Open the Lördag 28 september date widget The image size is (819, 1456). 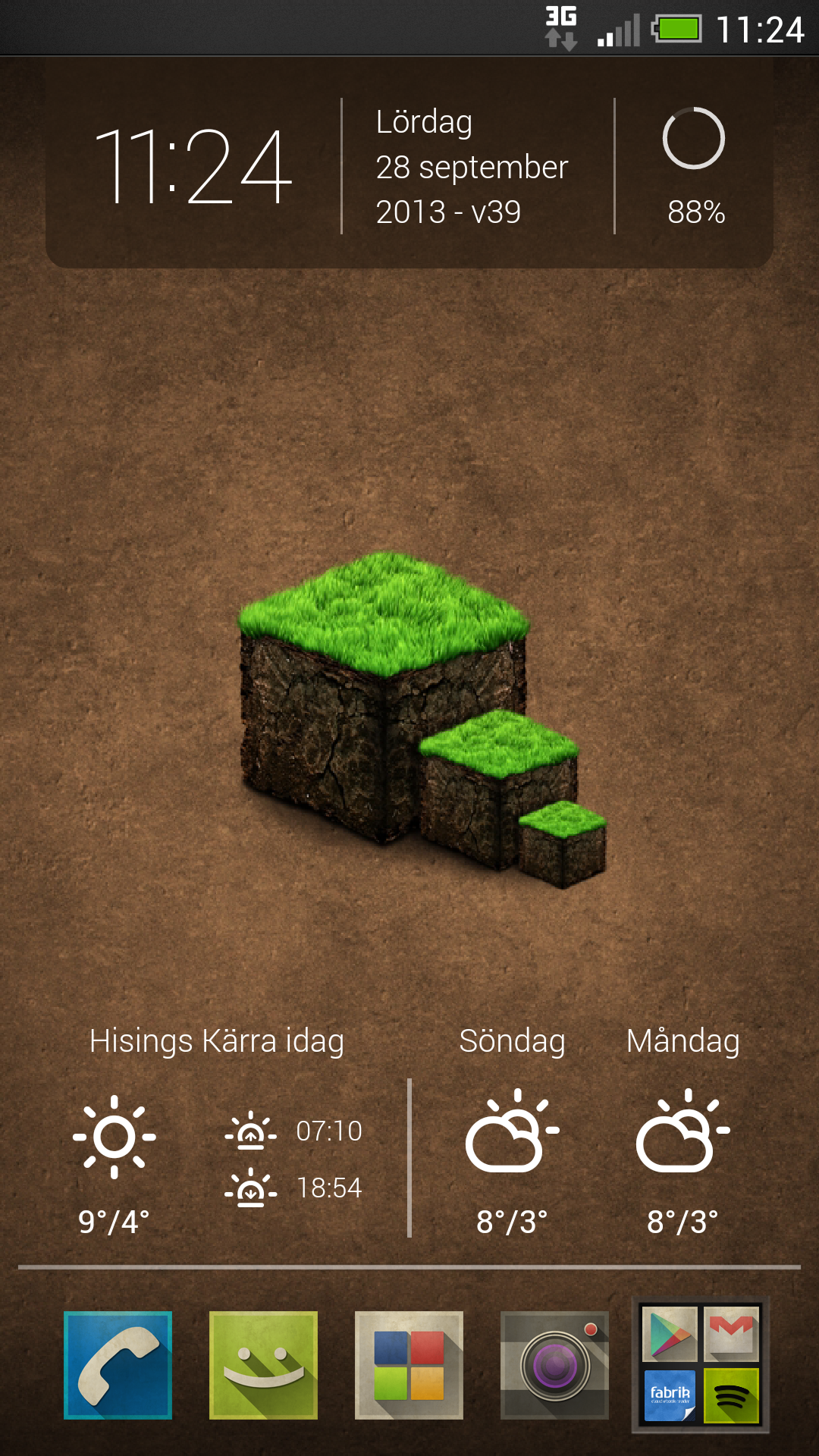pos(472,167)
